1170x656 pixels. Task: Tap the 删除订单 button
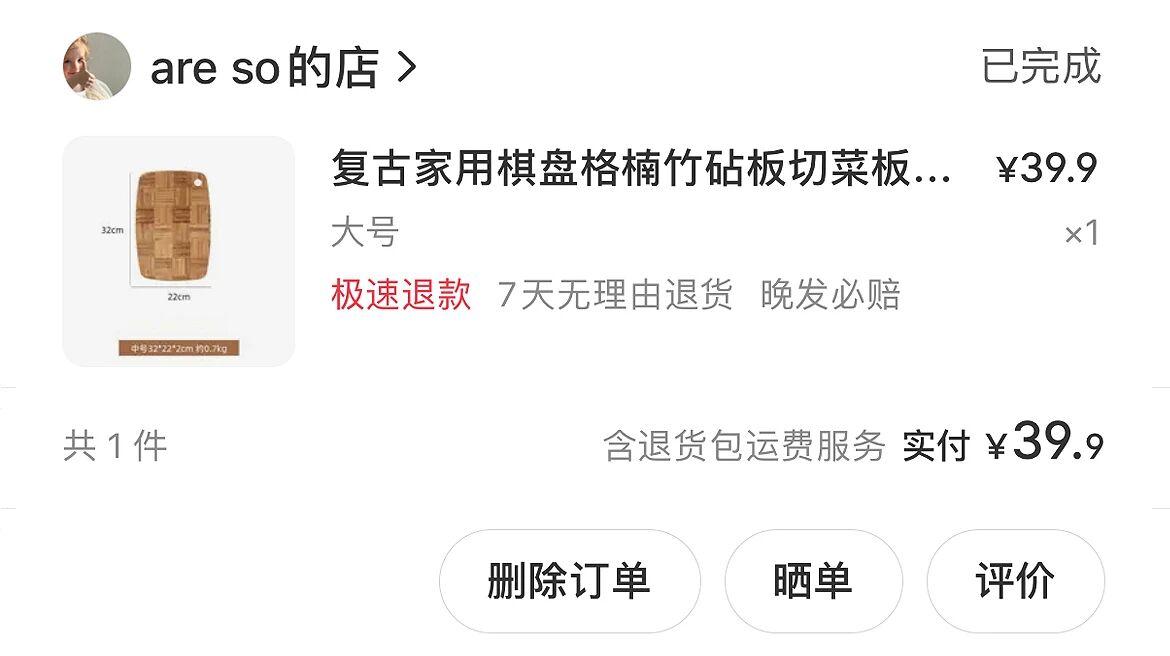(569, 581)
